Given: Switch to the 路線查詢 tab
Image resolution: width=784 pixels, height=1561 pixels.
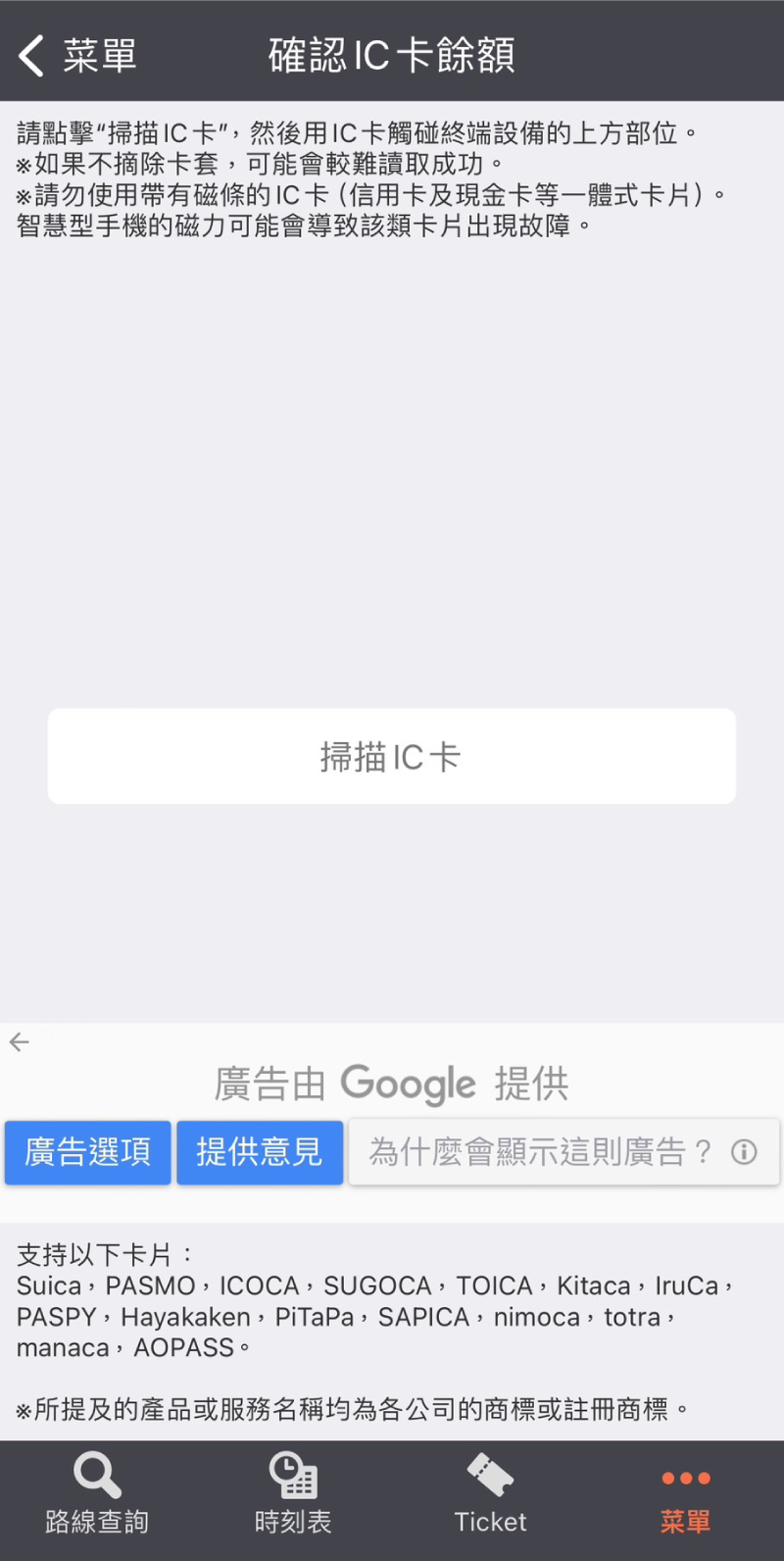Looking at the screenshot, I should 97,1493.
